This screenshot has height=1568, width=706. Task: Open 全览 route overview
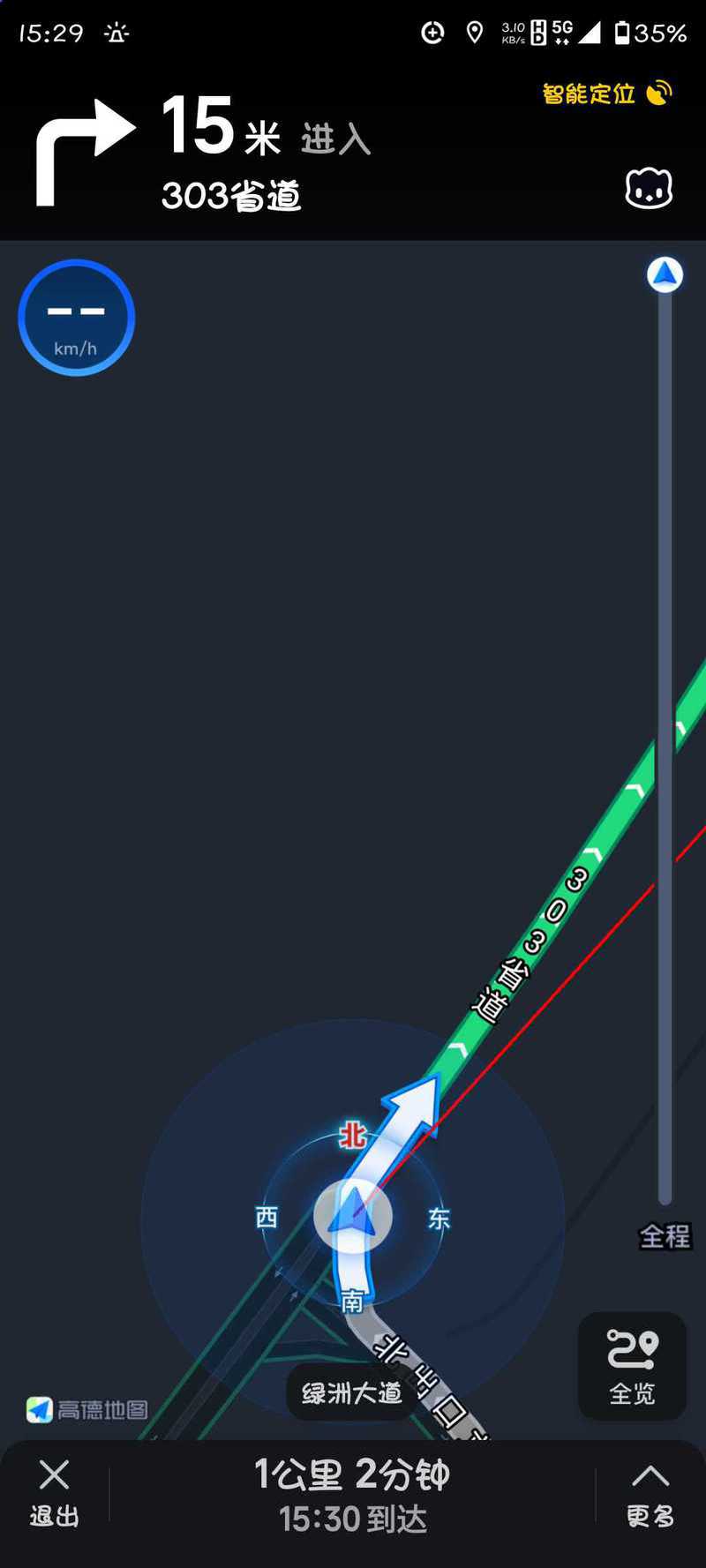[632, 1366]
